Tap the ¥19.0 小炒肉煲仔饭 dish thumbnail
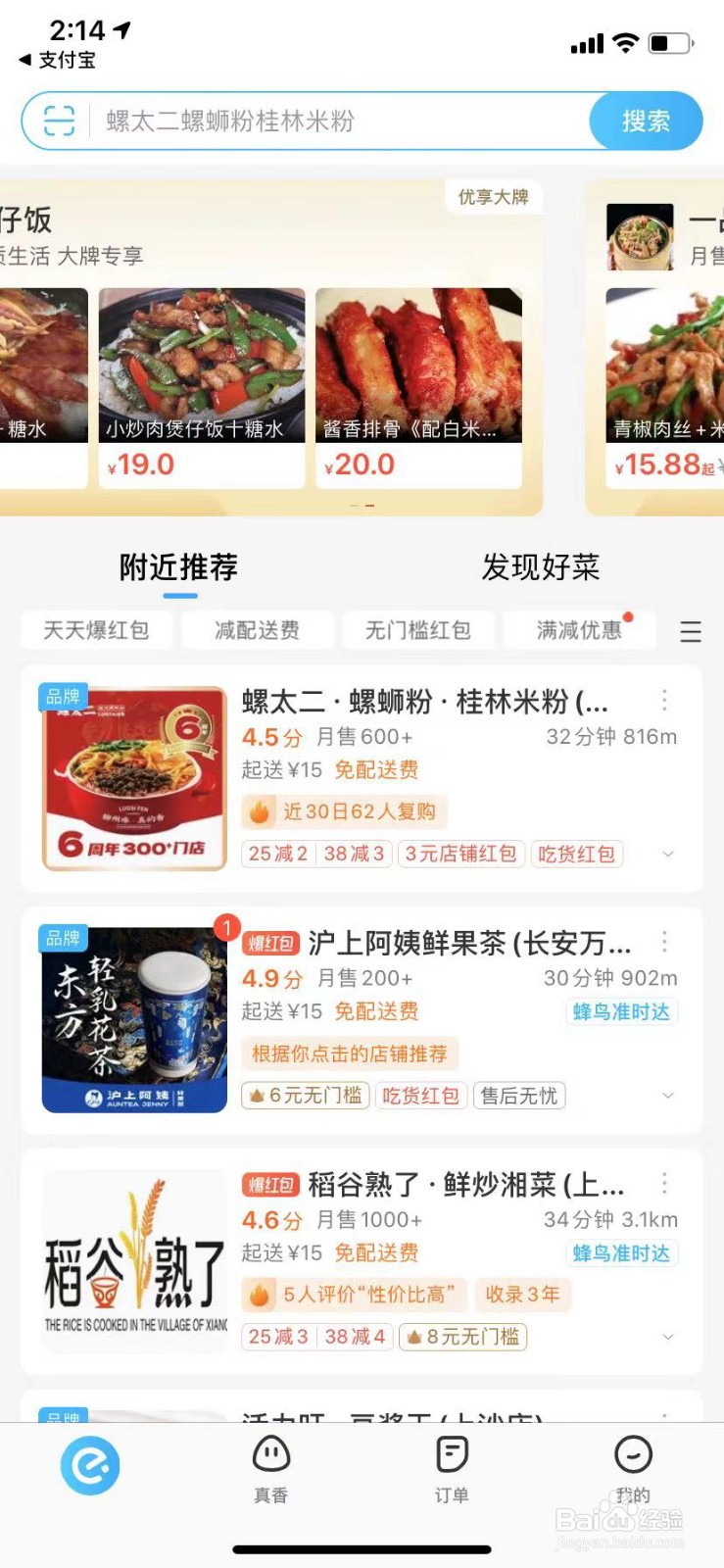724x1568 pixels. coord(201,372)
